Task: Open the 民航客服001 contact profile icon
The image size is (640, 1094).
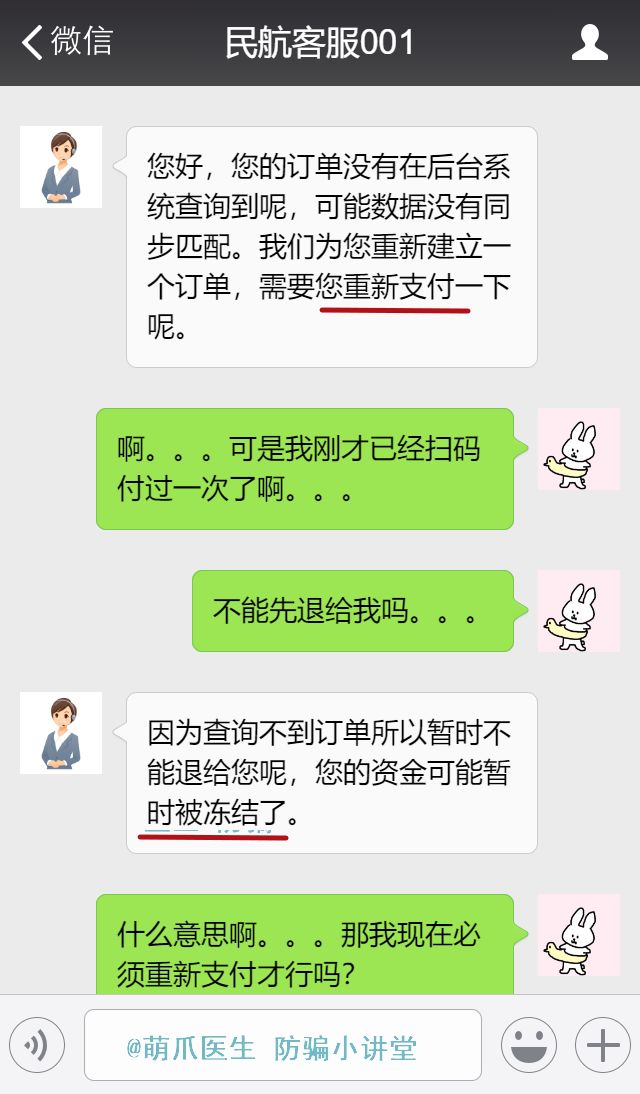Action: coord(589,42)
